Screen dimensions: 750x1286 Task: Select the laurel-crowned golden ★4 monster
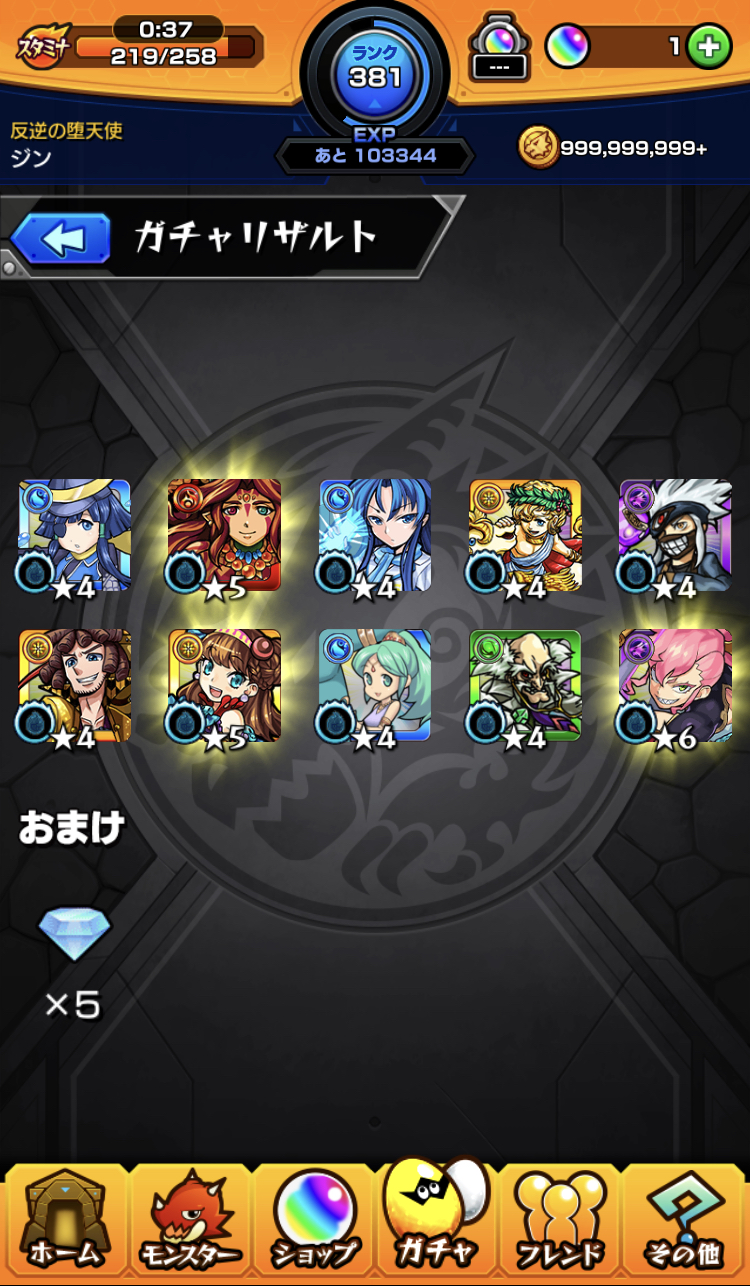524,536
